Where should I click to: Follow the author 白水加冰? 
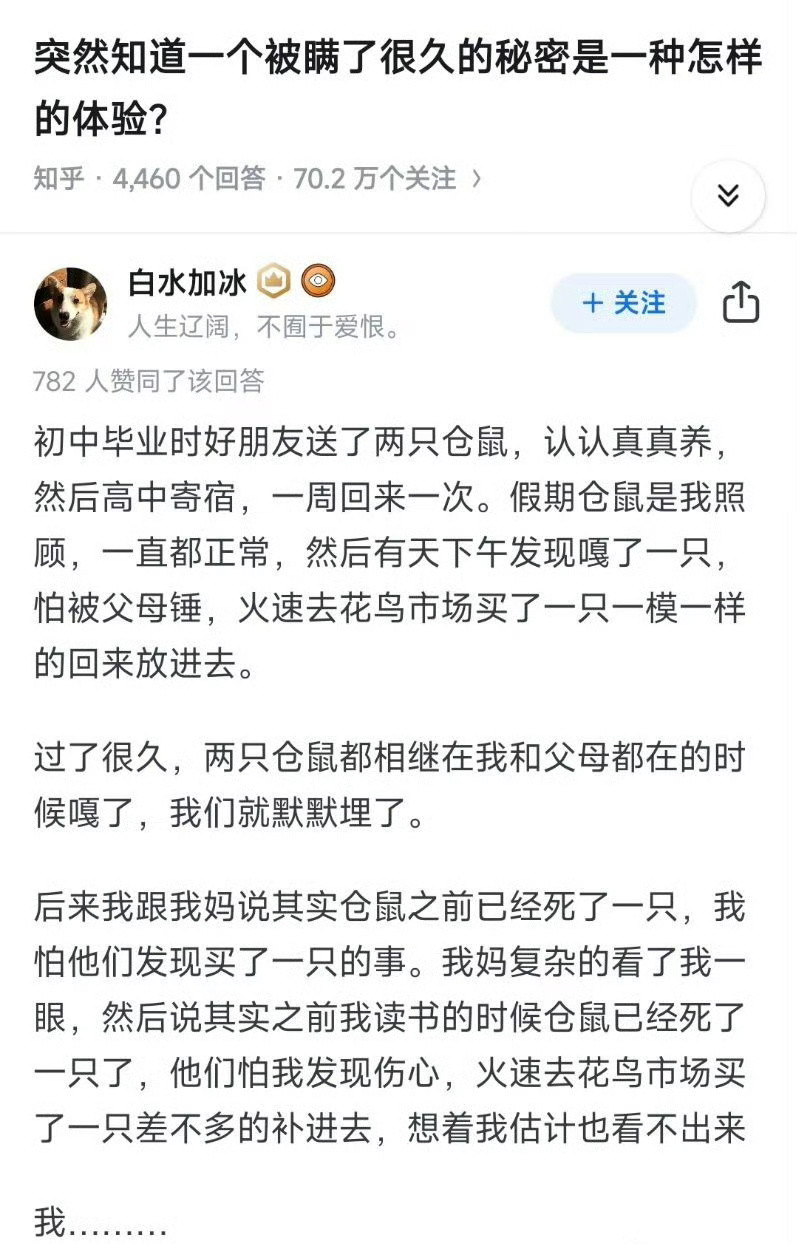point(623,303)
